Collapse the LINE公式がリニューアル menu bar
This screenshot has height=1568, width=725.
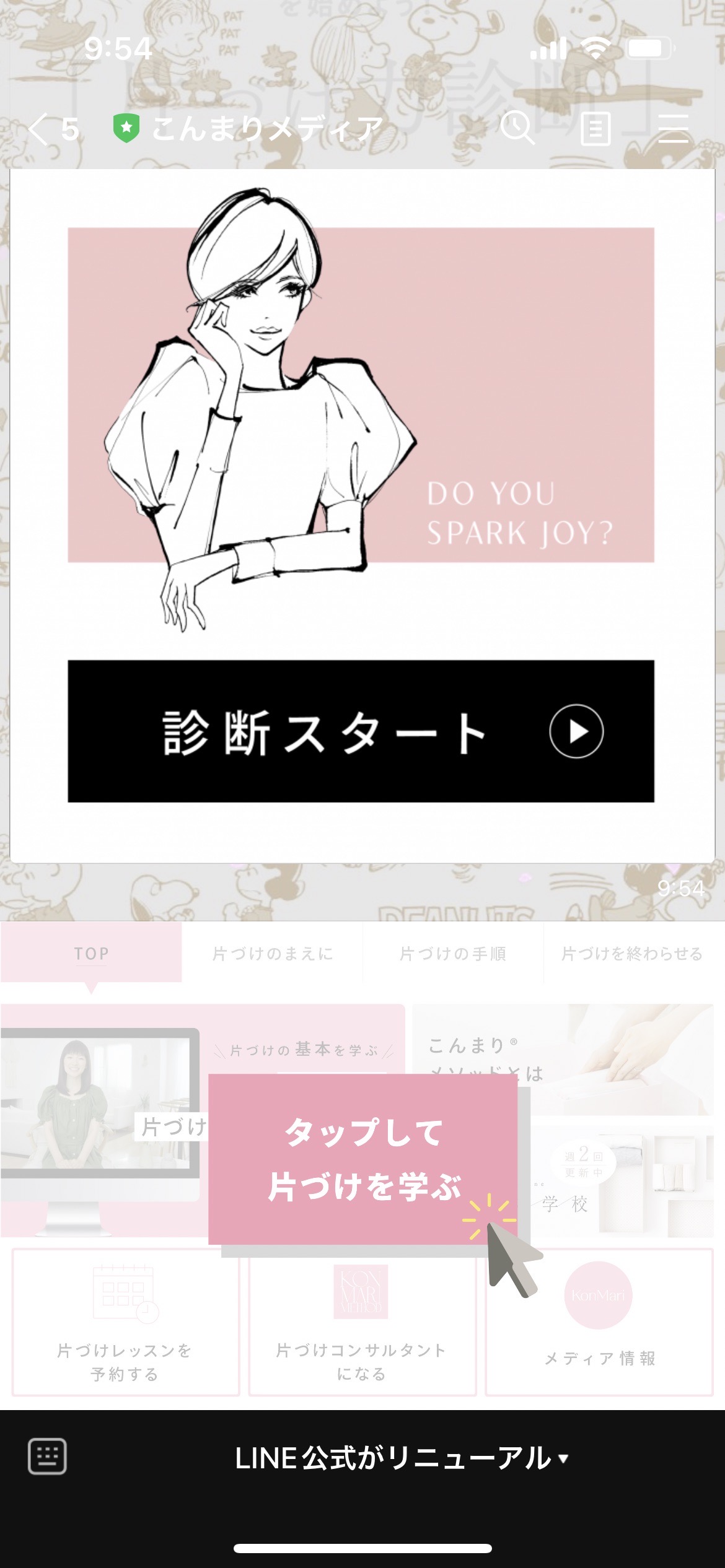pyautogui.click(x=402, y=1458)
